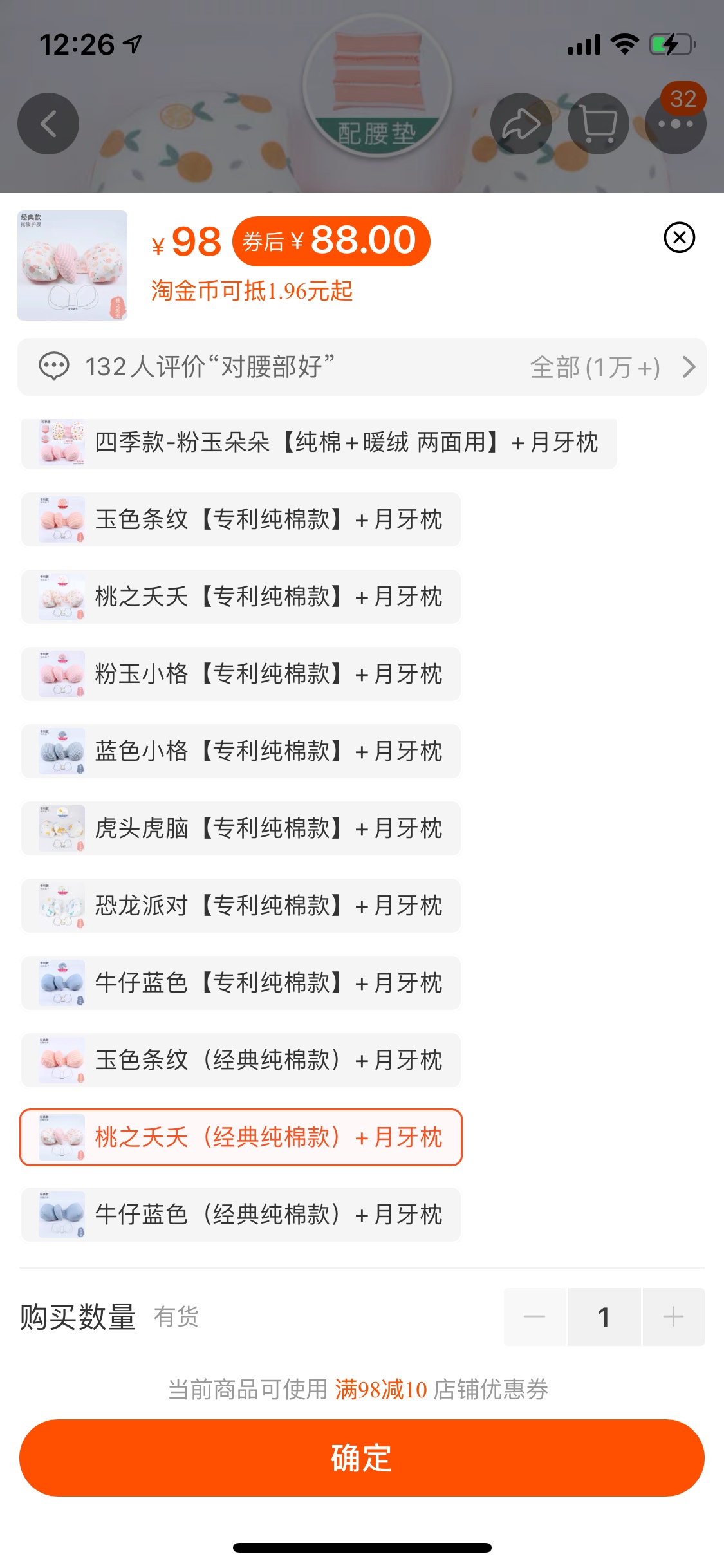The image size is (724, 1568).
Task: Confirm selection with 确定 button
Action: click(x=362, y=1458)
